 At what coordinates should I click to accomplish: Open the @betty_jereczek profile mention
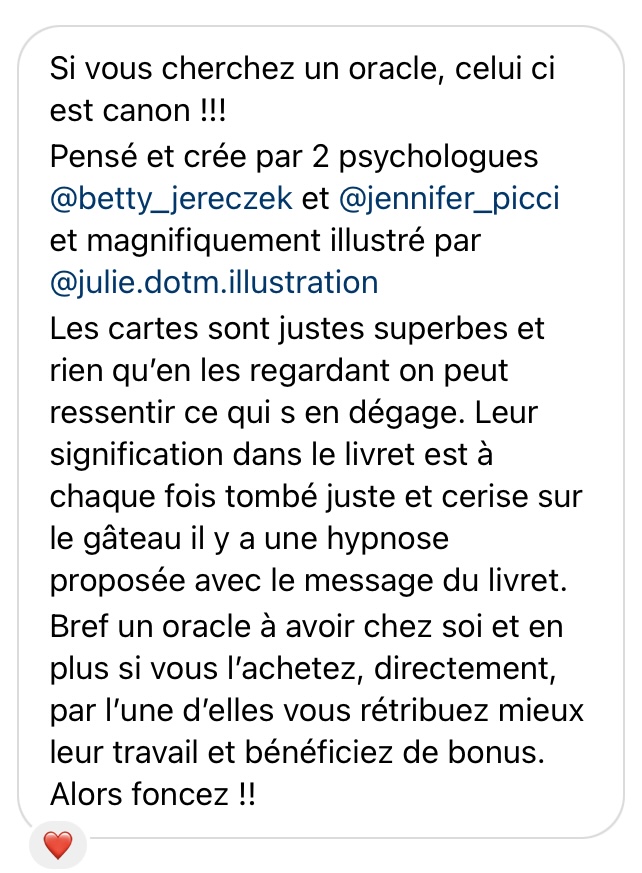170,198
